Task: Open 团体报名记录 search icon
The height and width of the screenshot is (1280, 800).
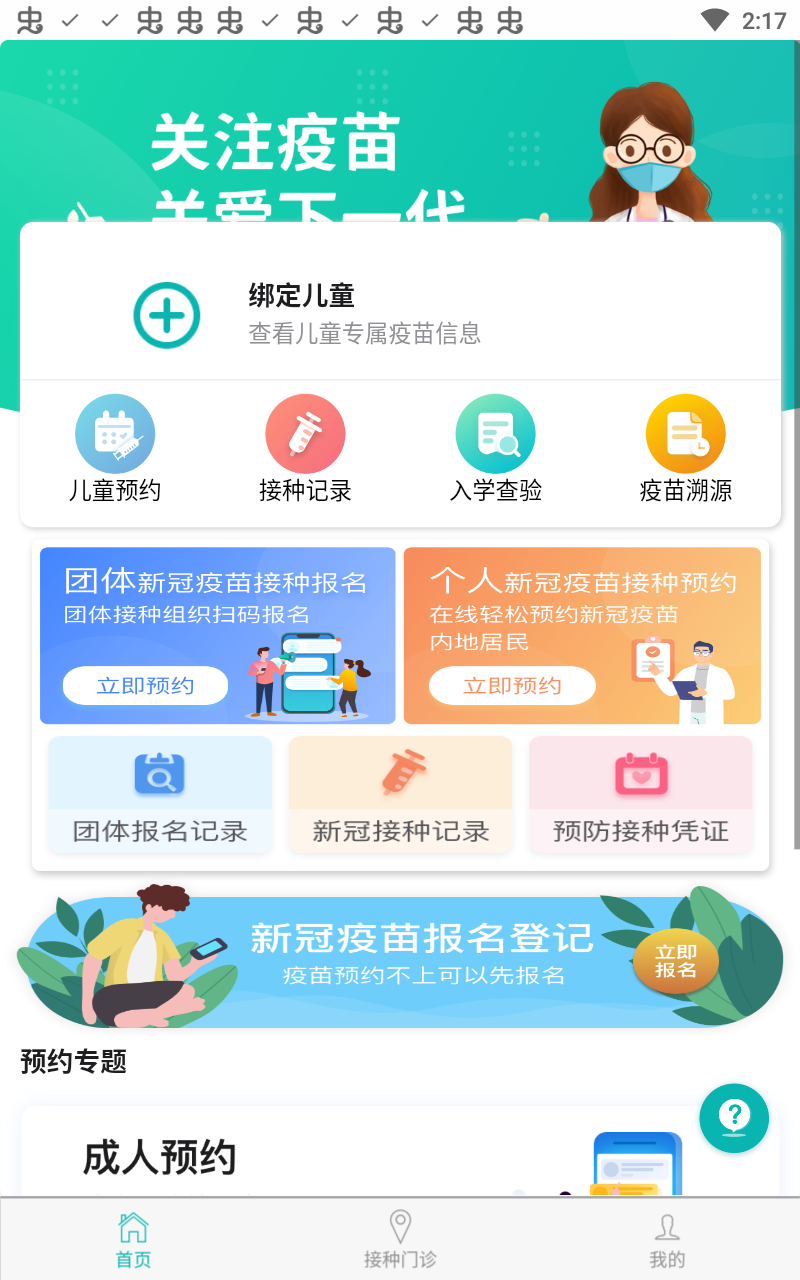Action: coord(159,773)
